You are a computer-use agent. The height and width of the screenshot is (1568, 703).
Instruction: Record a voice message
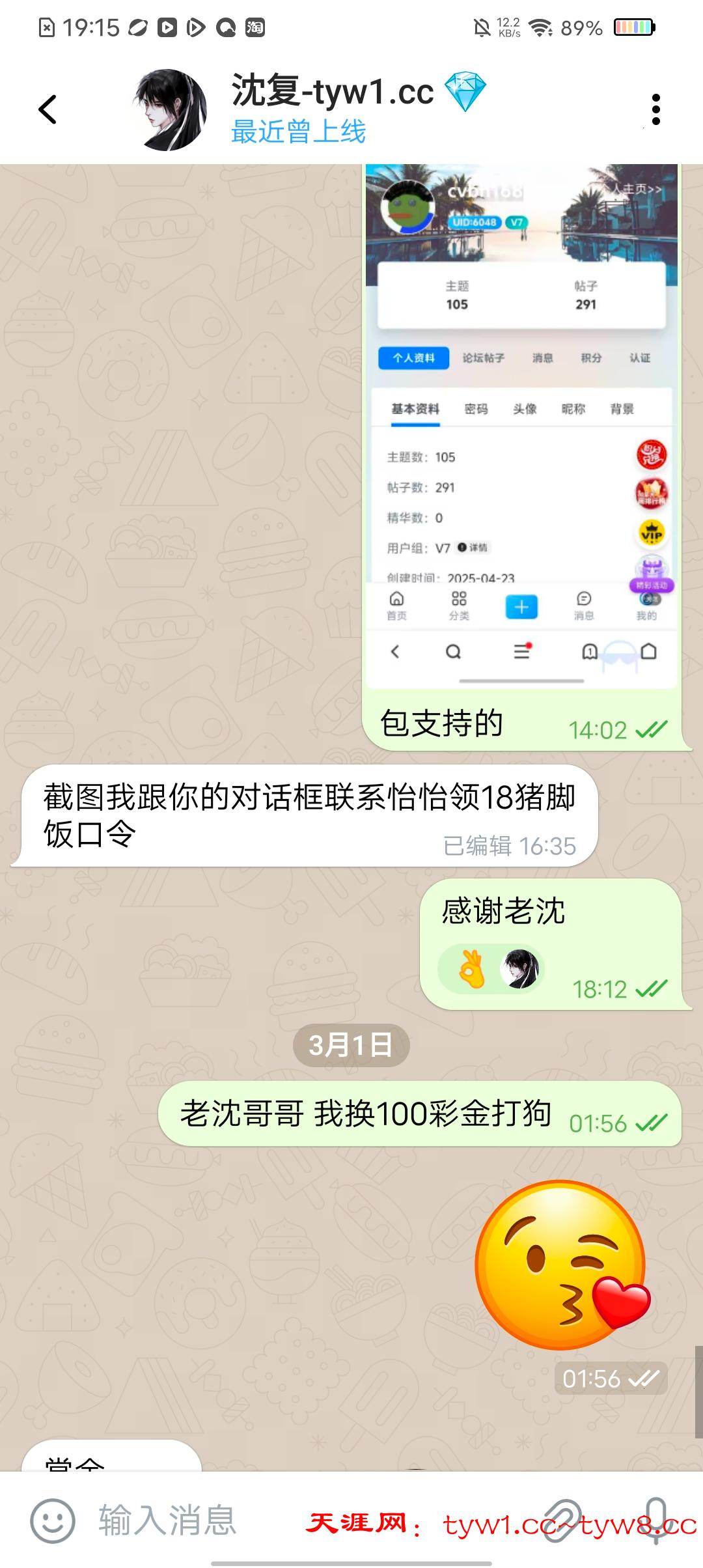[655, 1521]
